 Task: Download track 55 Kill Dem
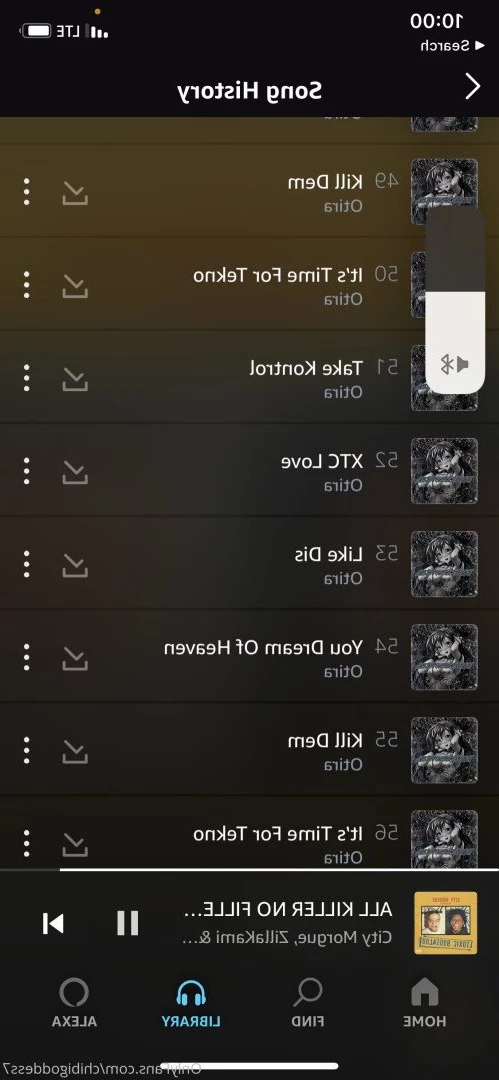(x=75, y=750)
